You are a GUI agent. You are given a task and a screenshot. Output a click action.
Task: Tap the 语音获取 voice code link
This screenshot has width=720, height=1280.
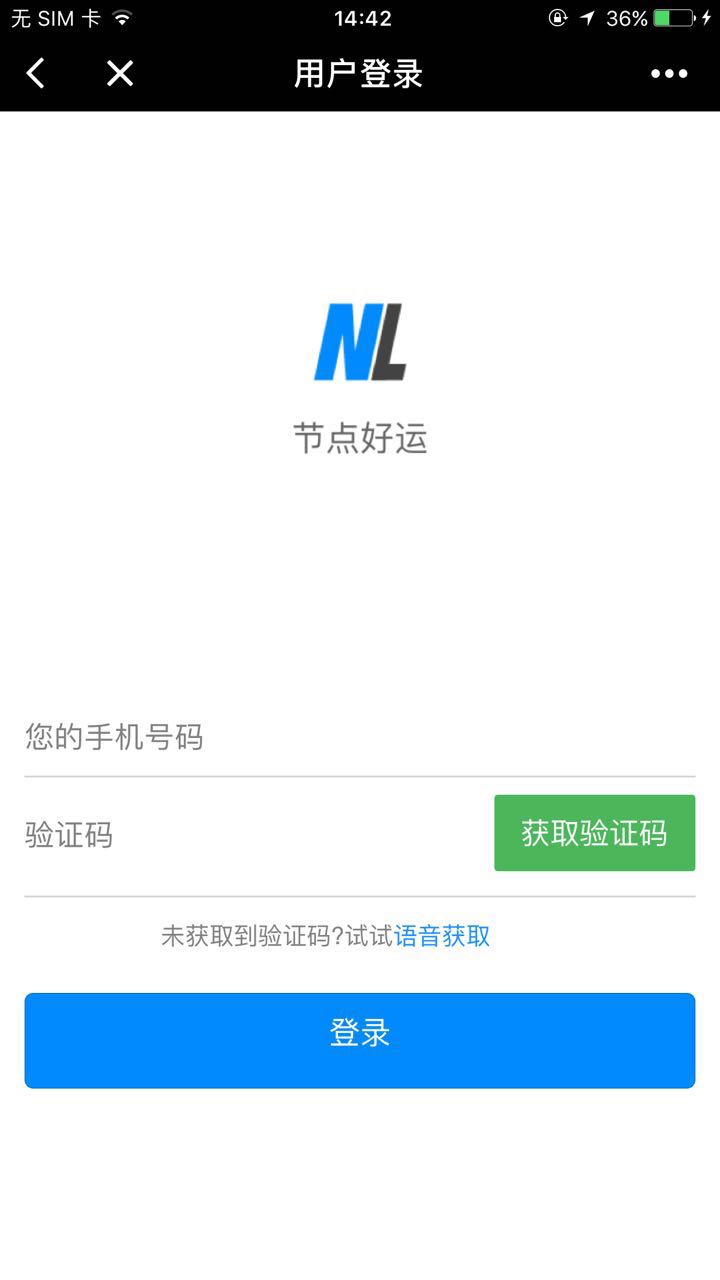pyautogui.click(x=442, y=936)
